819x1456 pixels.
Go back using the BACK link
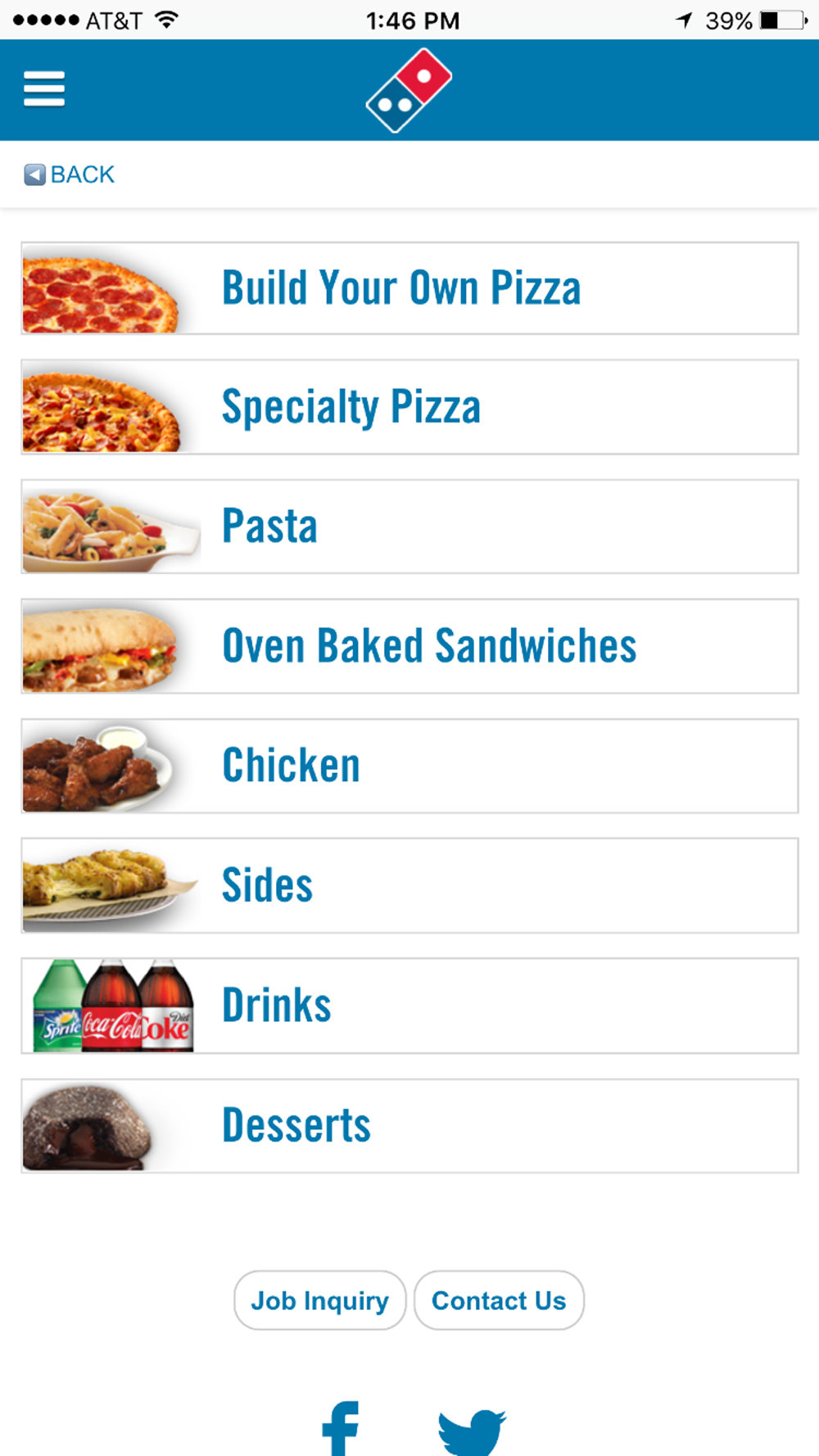coord(70,174)
